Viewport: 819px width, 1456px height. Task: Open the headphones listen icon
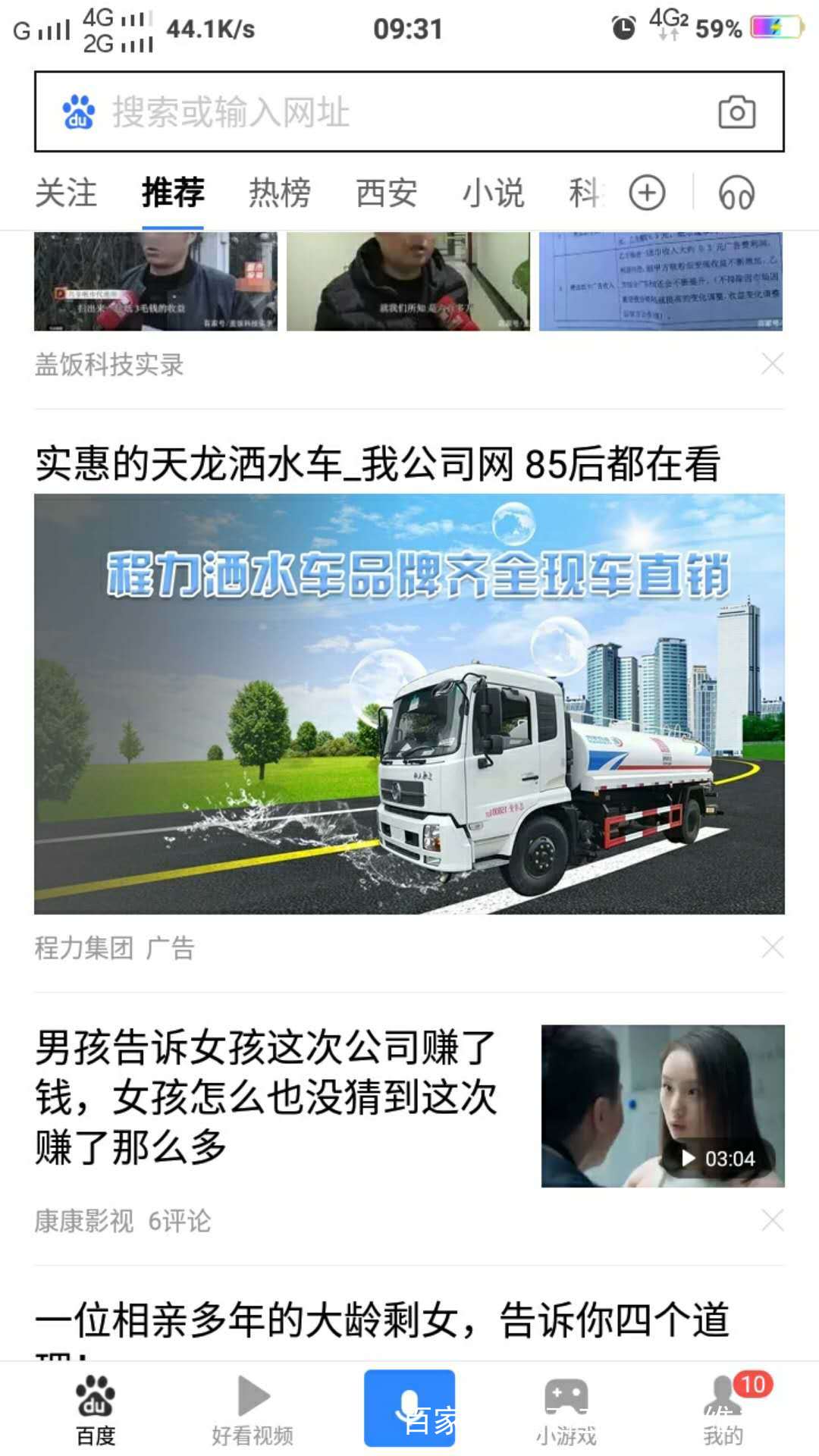click(x=736, y=193)
